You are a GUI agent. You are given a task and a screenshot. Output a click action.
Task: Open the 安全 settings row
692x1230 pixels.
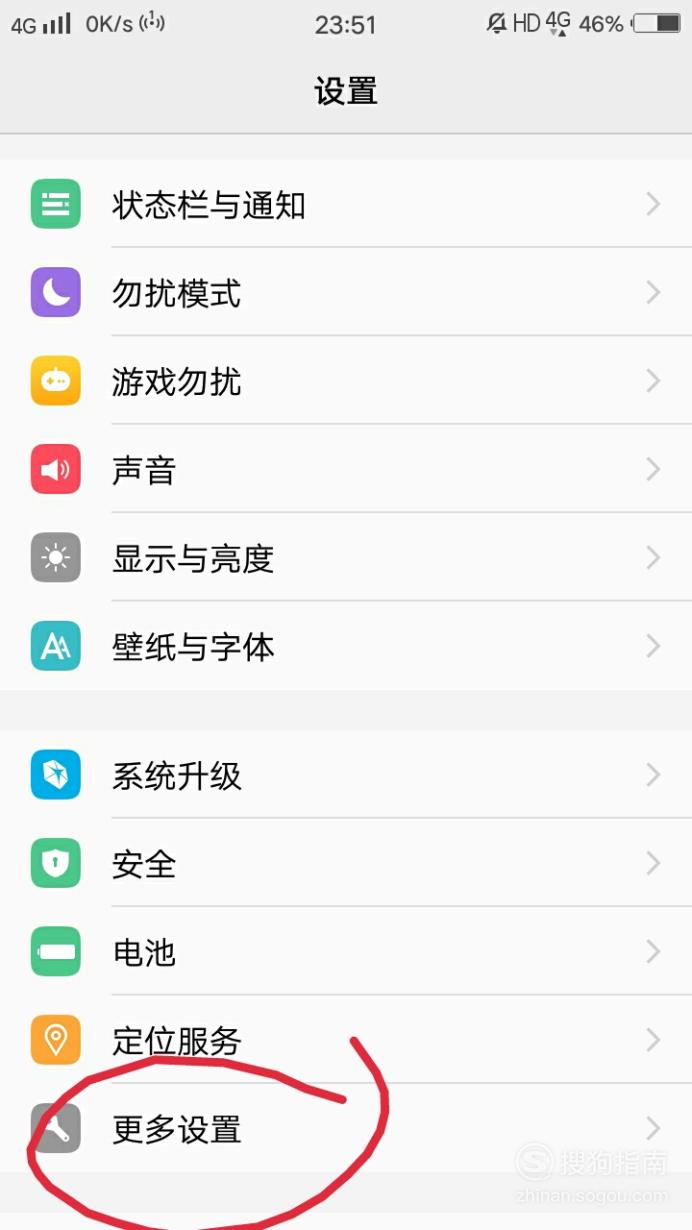[x=346, y=862]
